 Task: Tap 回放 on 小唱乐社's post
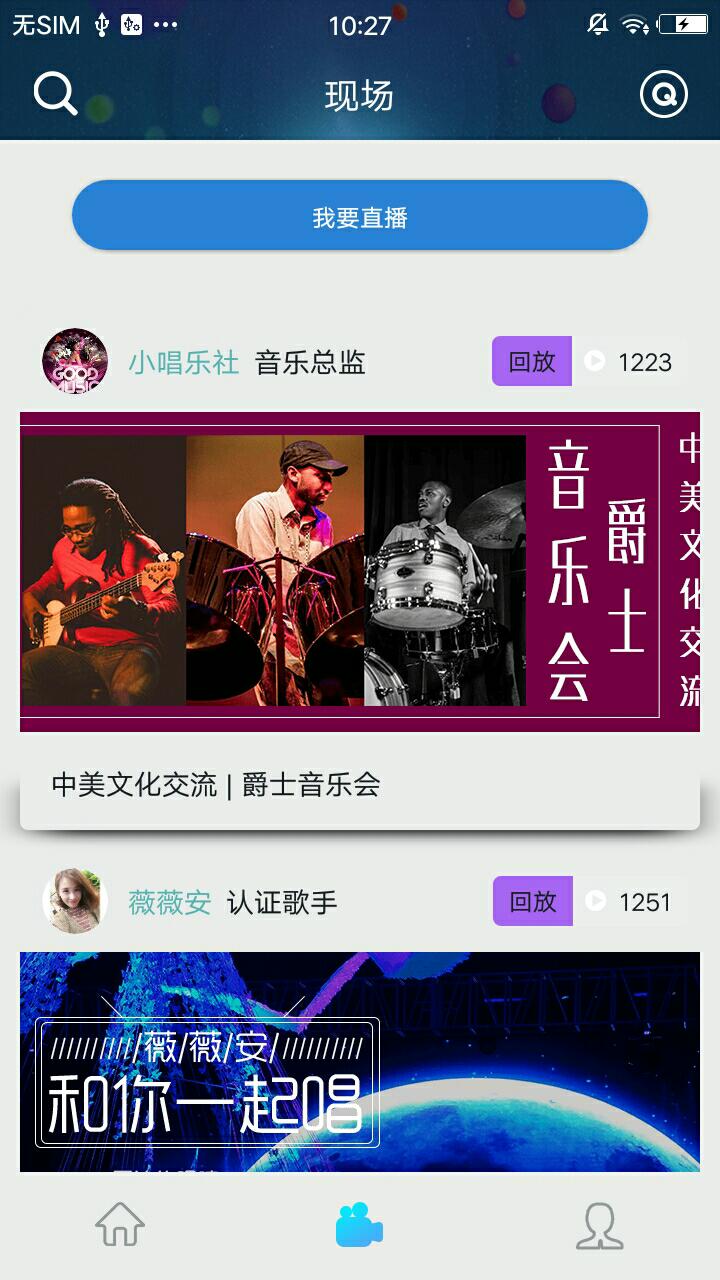[x=532, y=361]
